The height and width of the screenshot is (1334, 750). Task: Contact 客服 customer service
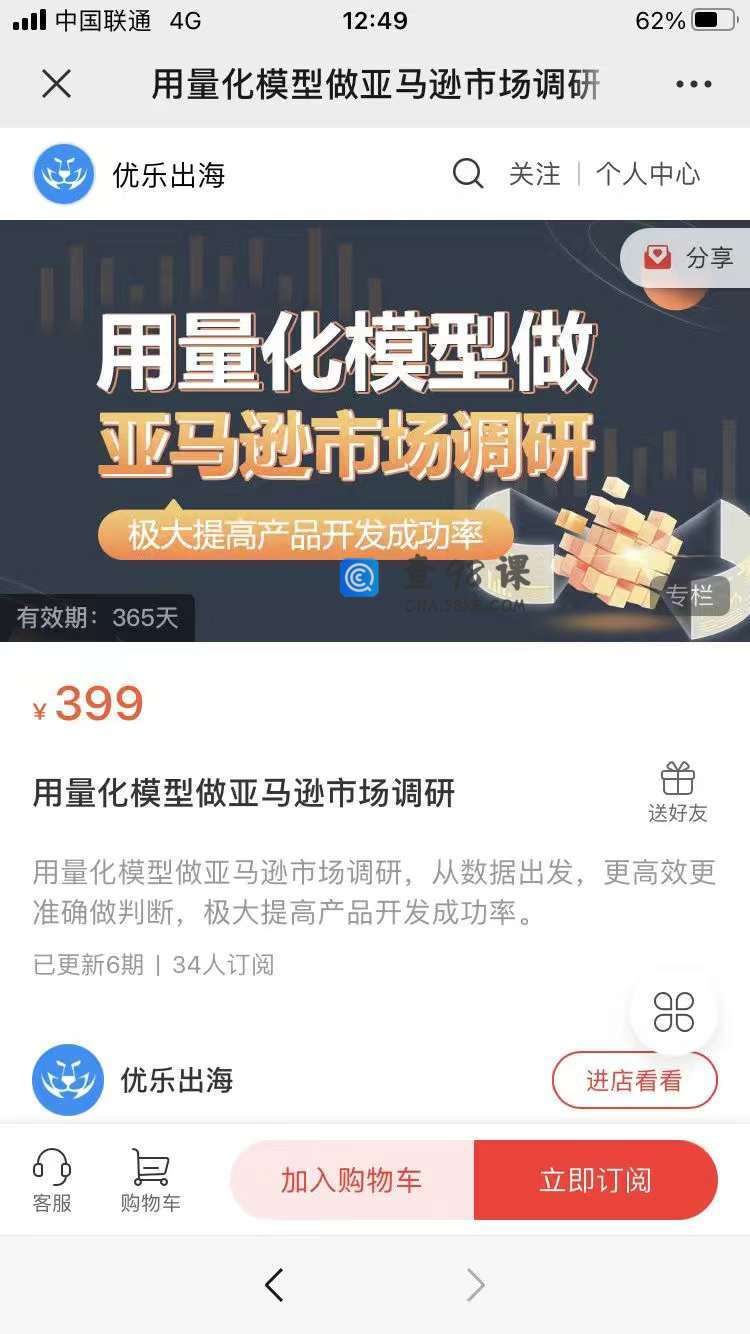(x=52, y=1180)
